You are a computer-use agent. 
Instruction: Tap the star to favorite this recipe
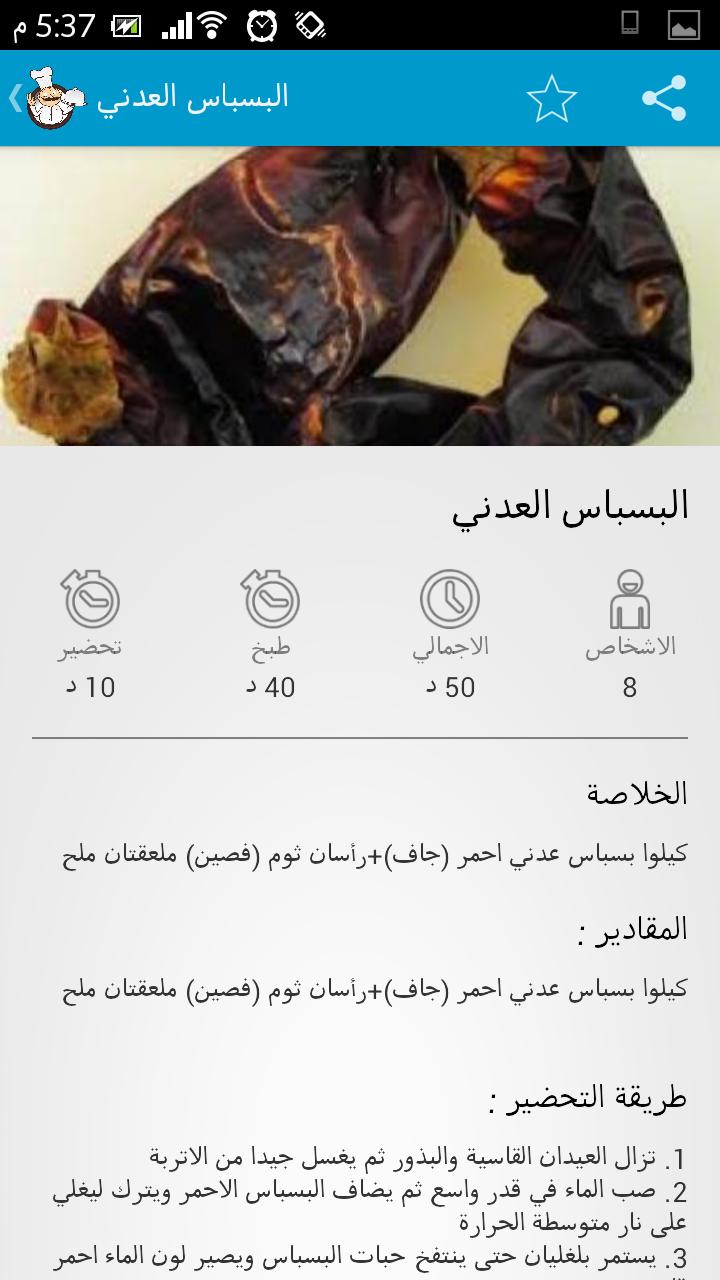tap(552, 97)
